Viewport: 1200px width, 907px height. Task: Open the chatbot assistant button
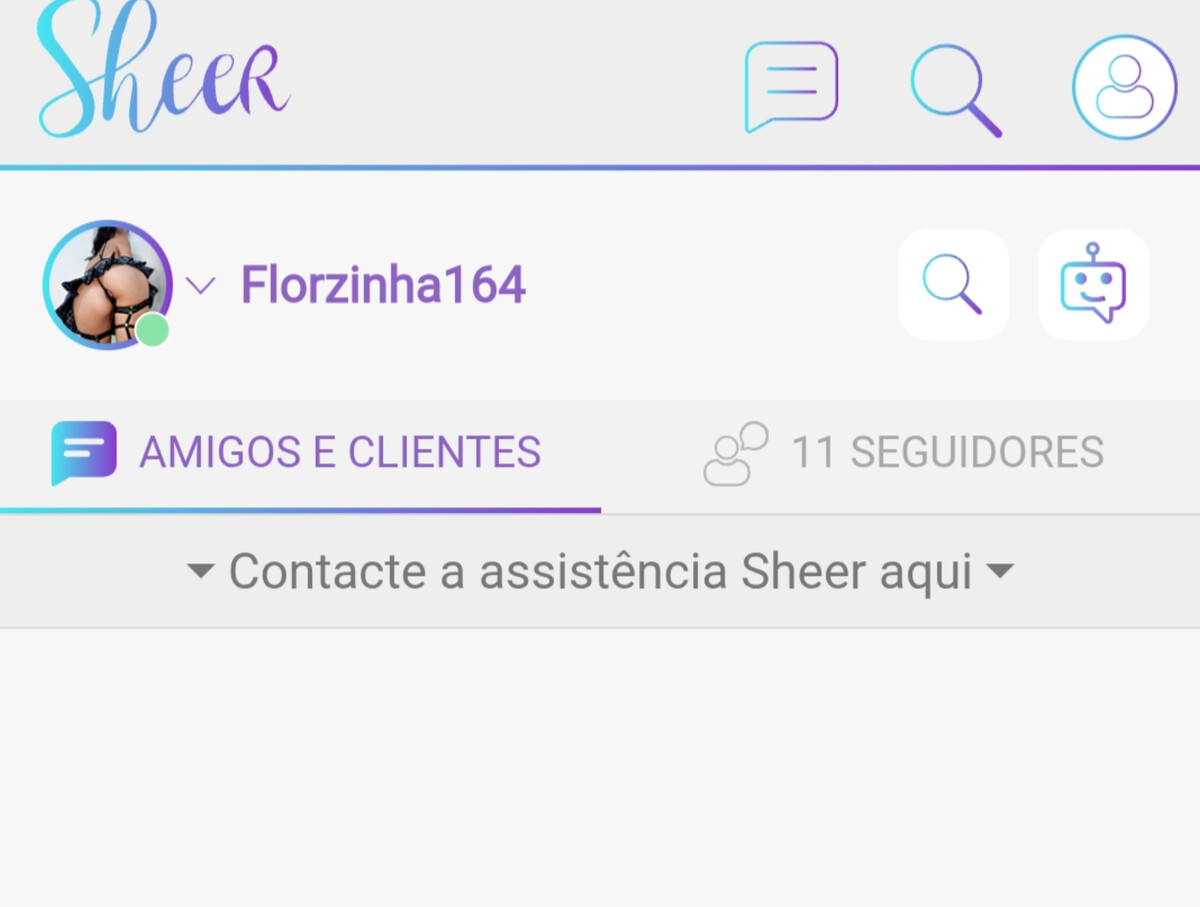[1093, 285]
